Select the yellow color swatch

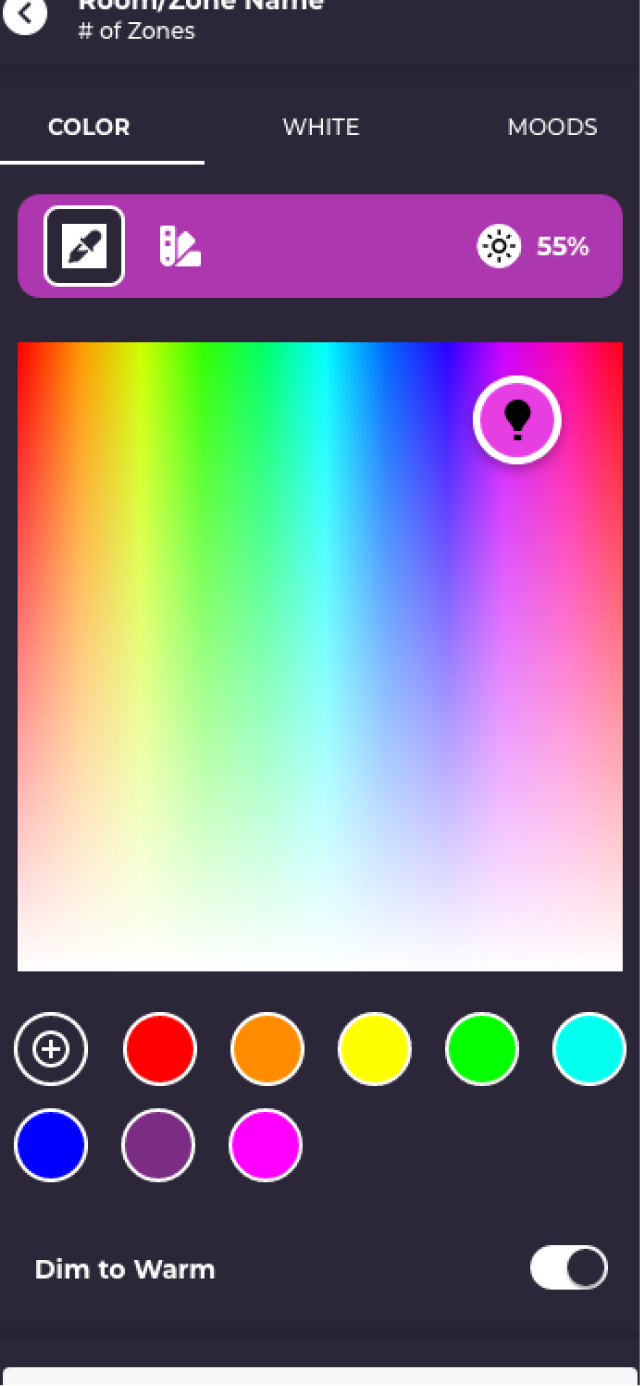click(375, 1049)
